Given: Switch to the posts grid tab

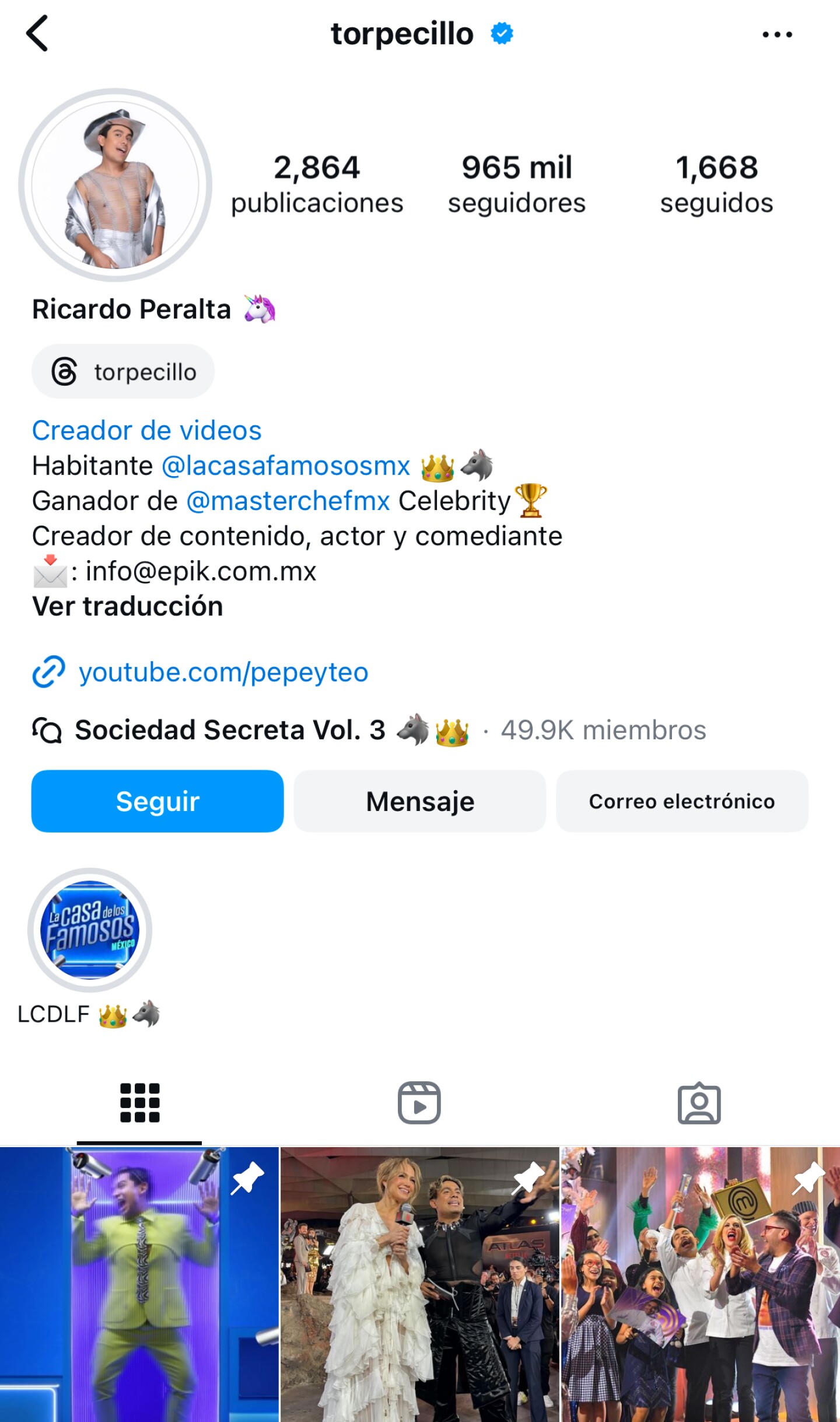Looking at the screenshot, I should [139, 1103].
